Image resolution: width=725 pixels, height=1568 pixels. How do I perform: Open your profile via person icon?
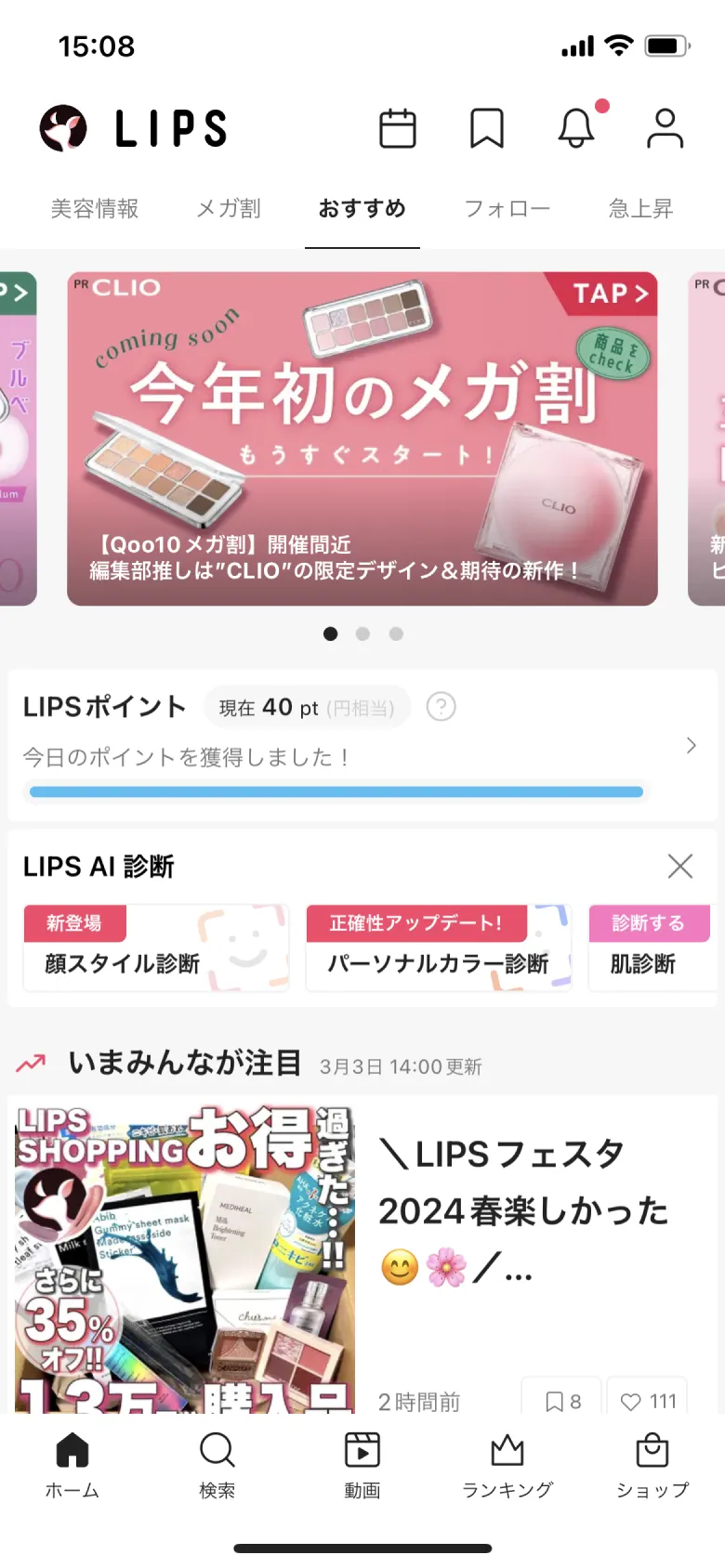[664, 130]
